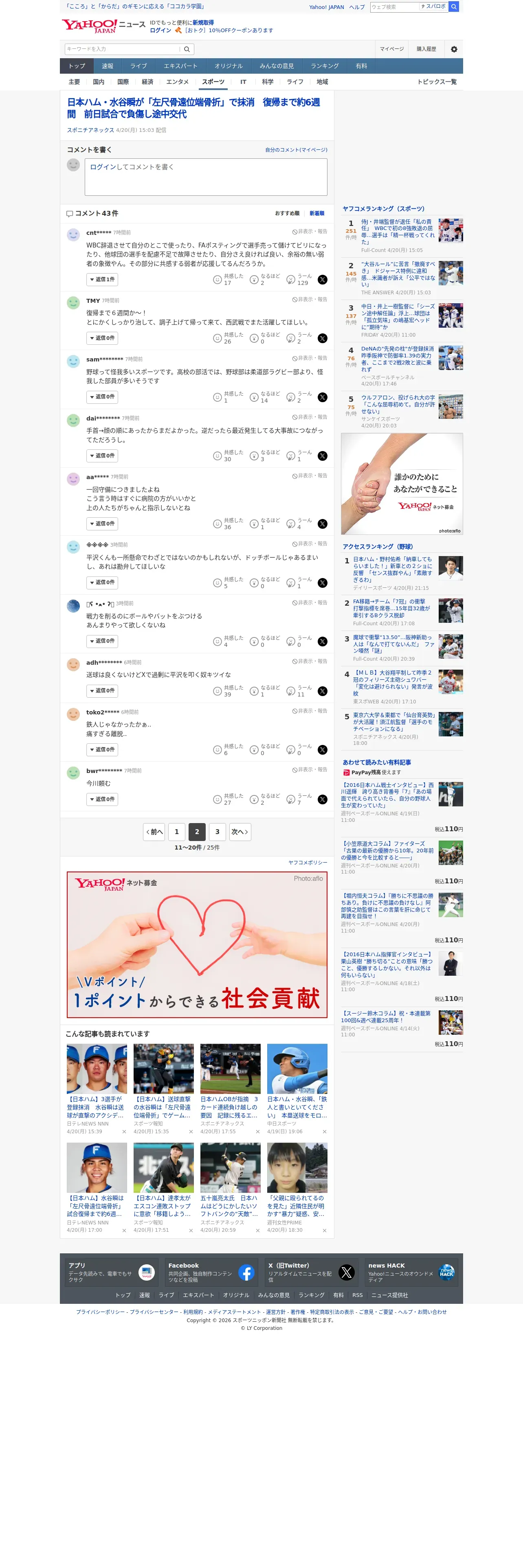Viewport: 523px width, 1568px height.
Task: Open the article headline about 水谷瞬
Action: click(193, 108)
